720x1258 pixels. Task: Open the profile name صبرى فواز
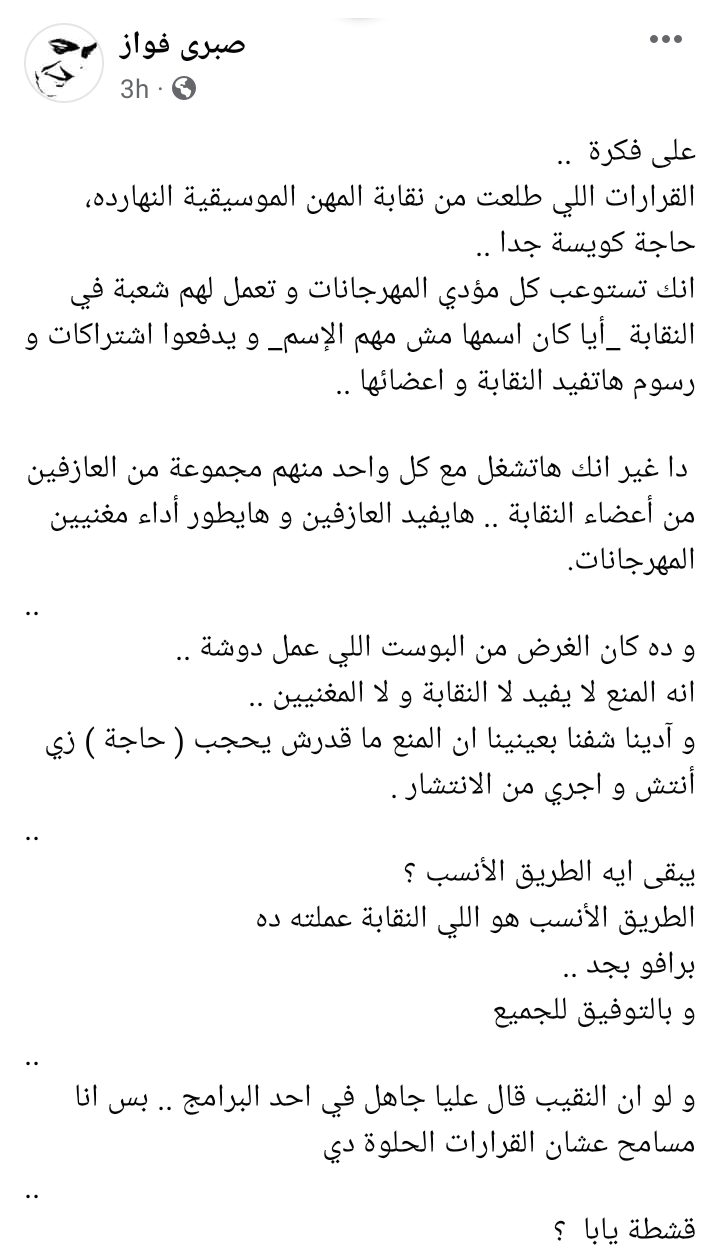[x=182, y=45]
